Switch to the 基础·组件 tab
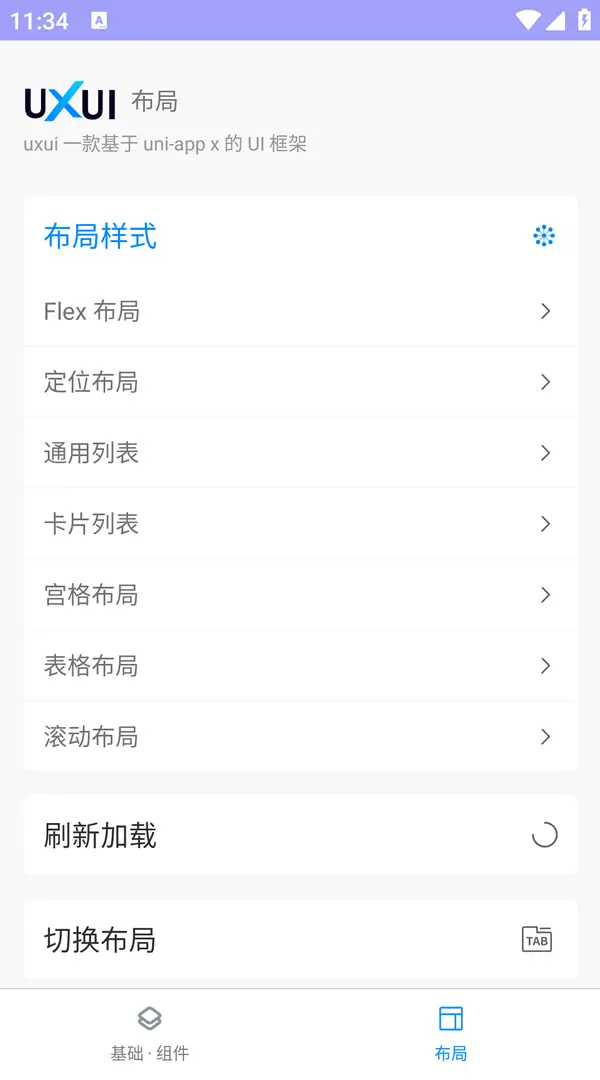The height and width of the screenshot is (1080, 600). pyautogui.click(x=150, y=1034)
